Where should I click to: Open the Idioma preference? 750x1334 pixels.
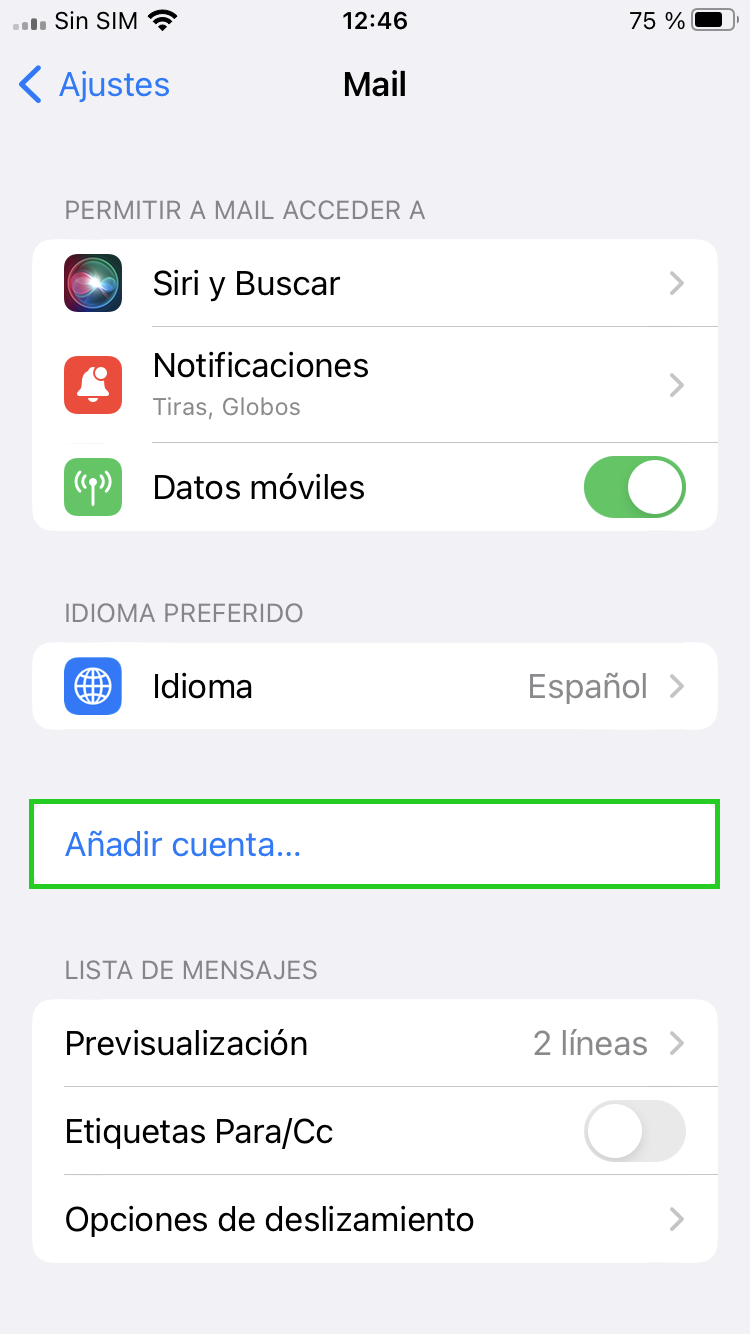(x=375, y=687)
